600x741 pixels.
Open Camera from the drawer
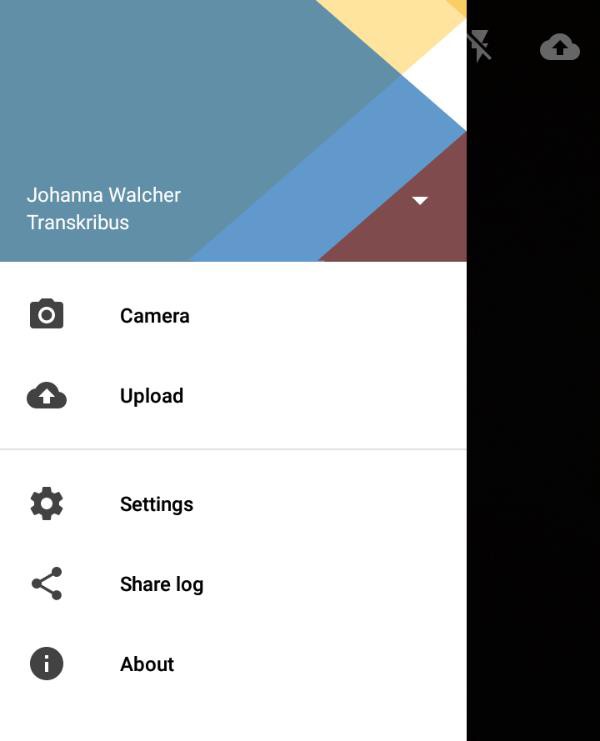coord(154,316)
